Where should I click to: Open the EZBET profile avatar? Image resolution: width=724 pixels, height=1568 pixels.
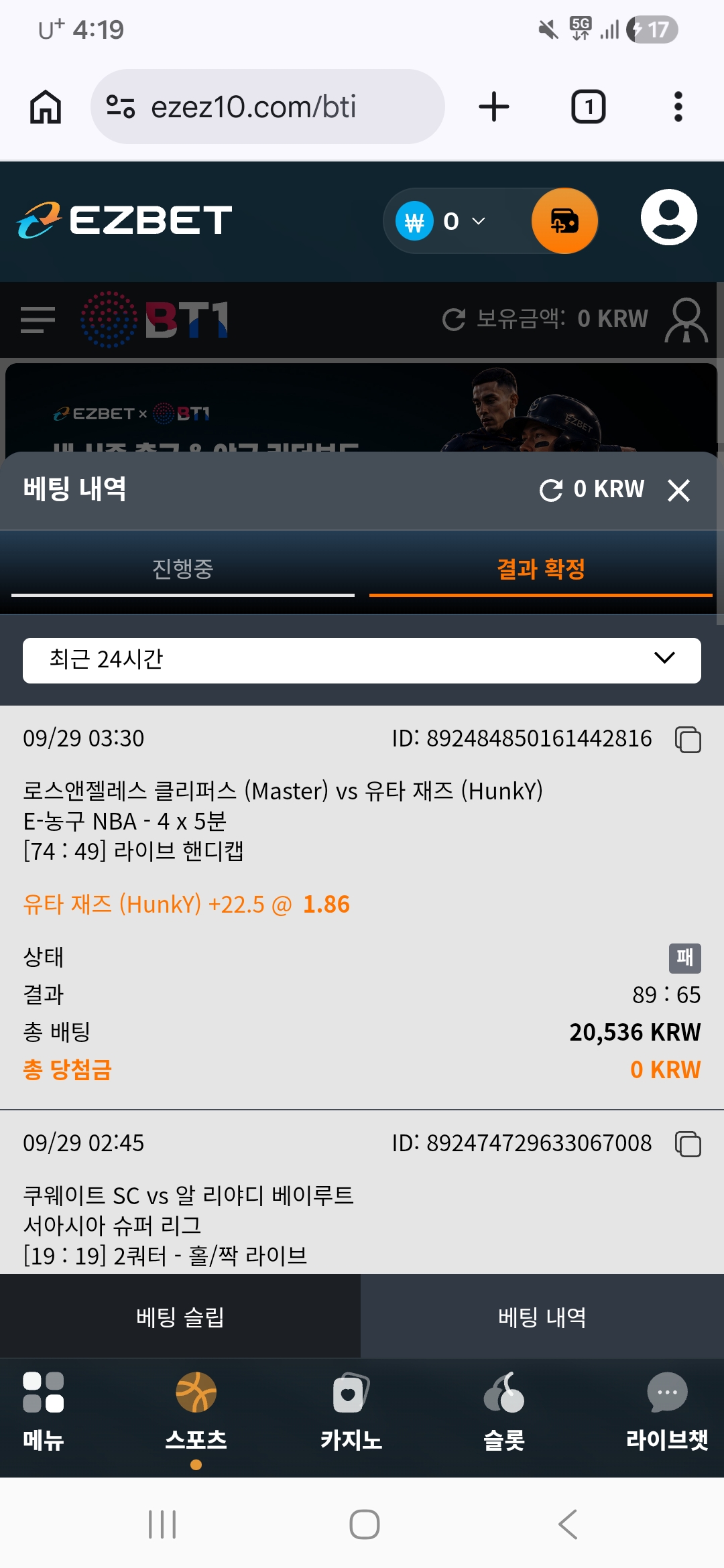pos(669,218)
